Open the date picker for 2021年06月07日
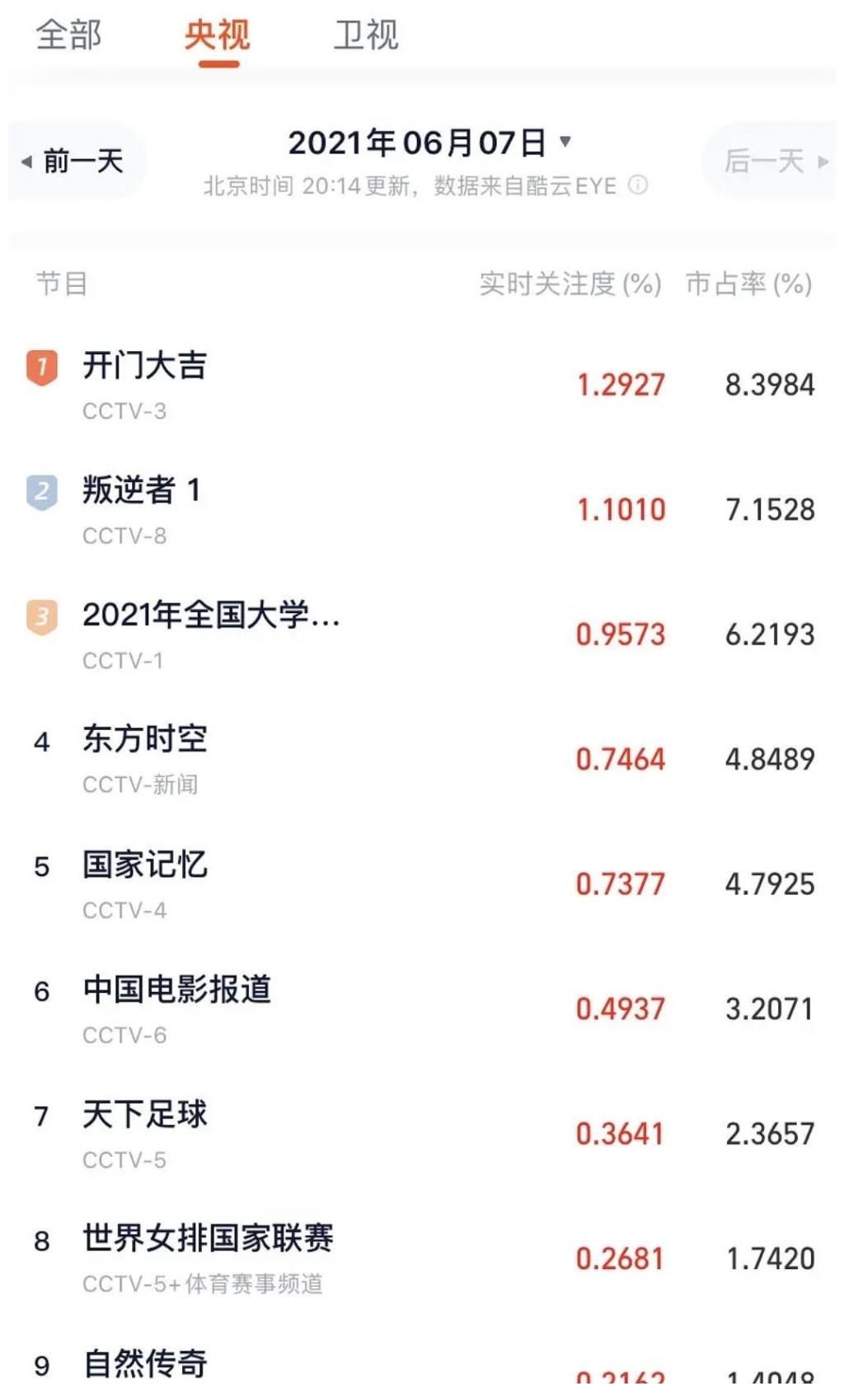844x1400 pixels. (x=429, y=143)
